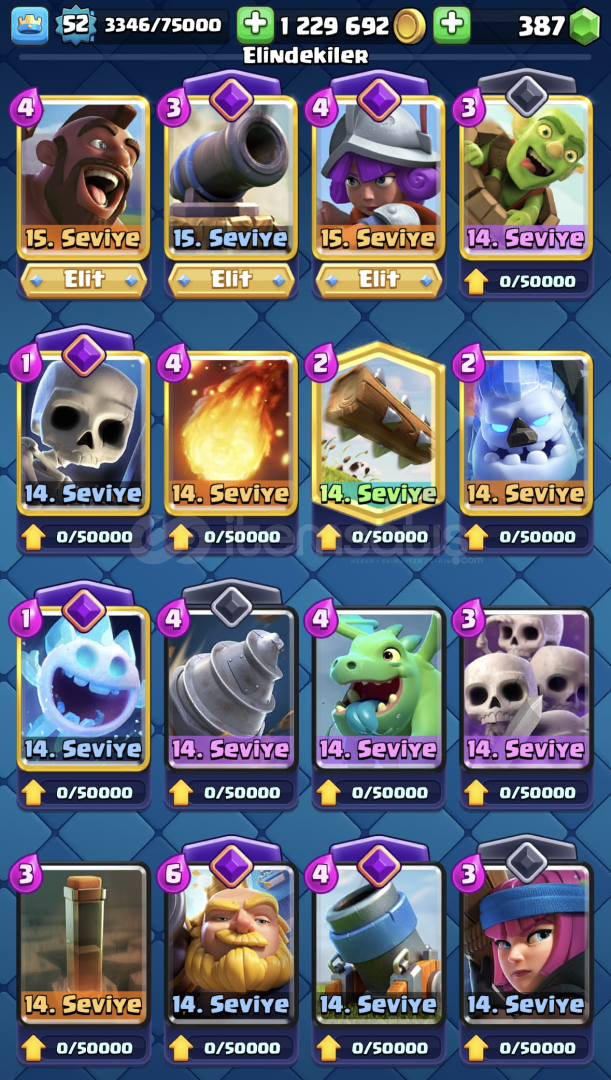Viewport: 611px width, 1080px height.
Task: Select the Royal Giant card
Action: [231, 944]
